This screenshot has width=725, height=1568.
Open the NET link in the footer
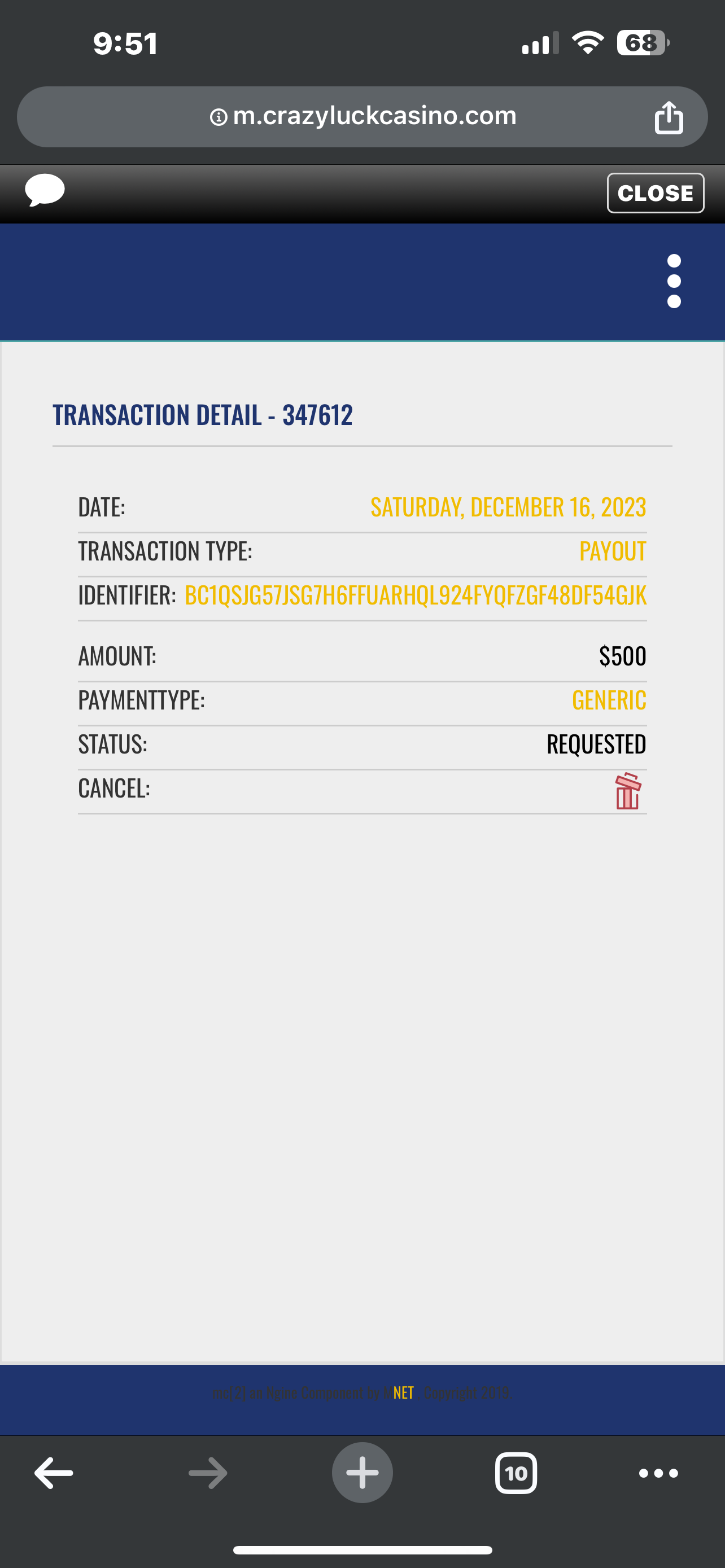coord(403,1392)
